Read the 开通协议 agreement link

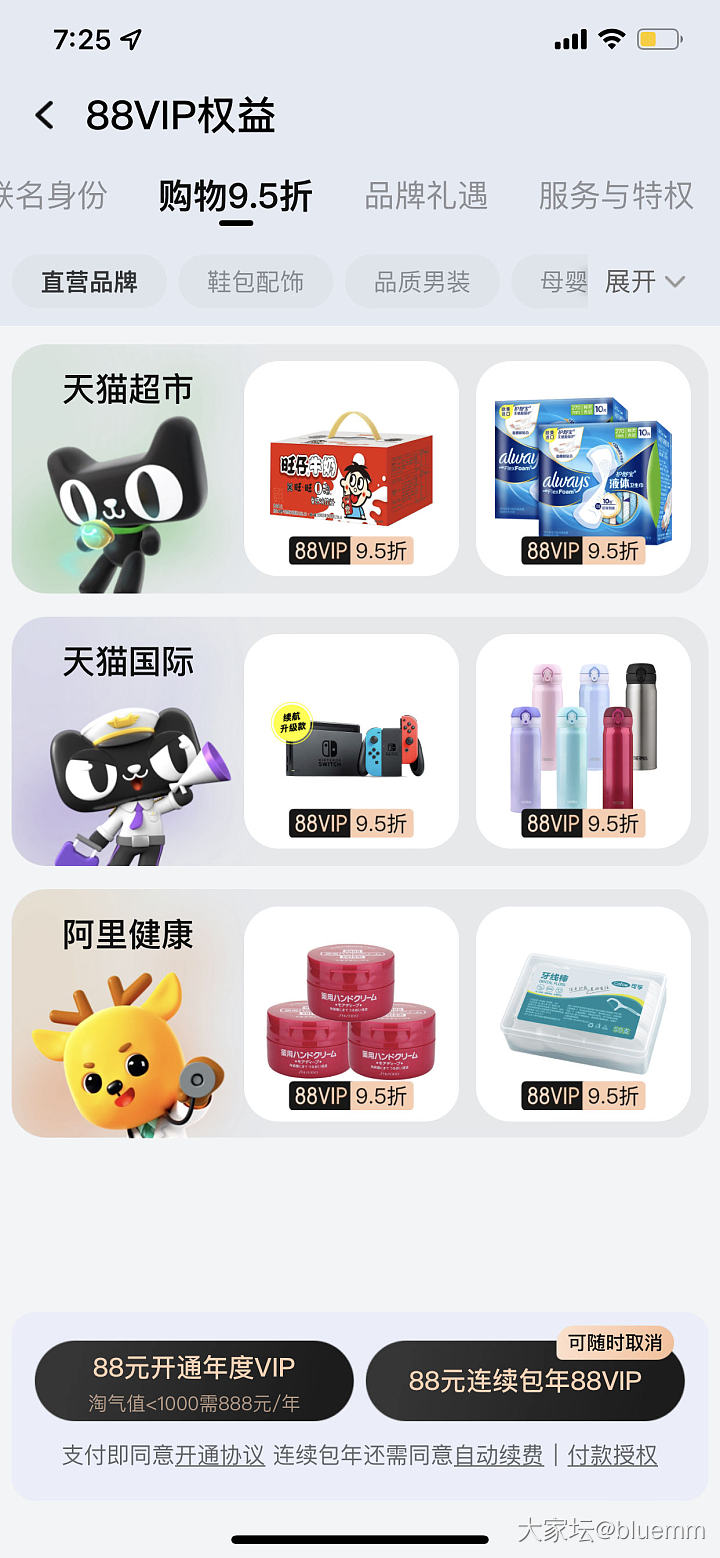[220, 1455]
